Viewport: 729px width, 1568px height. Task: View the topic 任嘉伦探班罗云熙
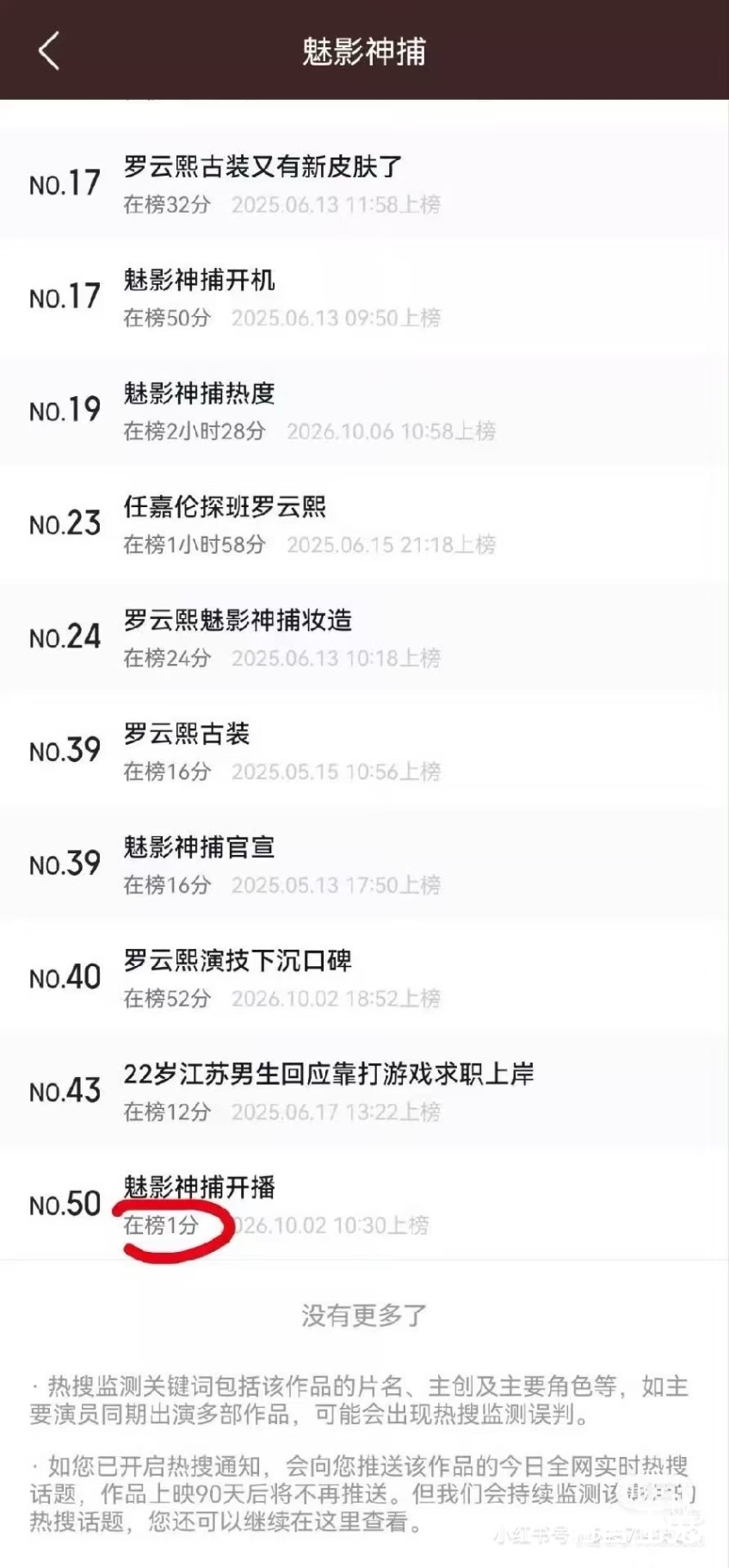(364, 524)
